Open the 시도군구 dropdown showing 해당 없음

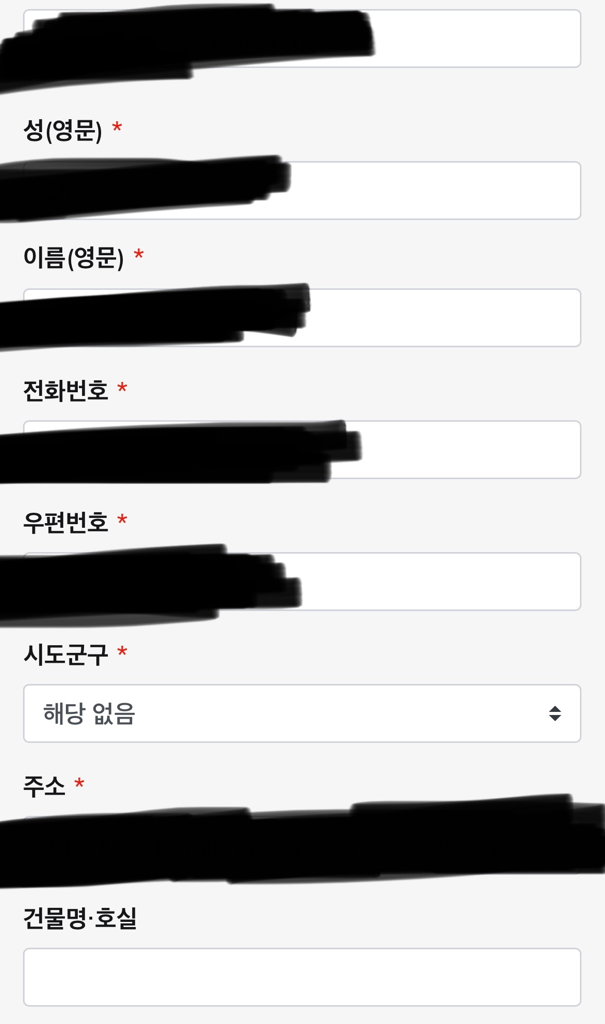pos(301,714)
